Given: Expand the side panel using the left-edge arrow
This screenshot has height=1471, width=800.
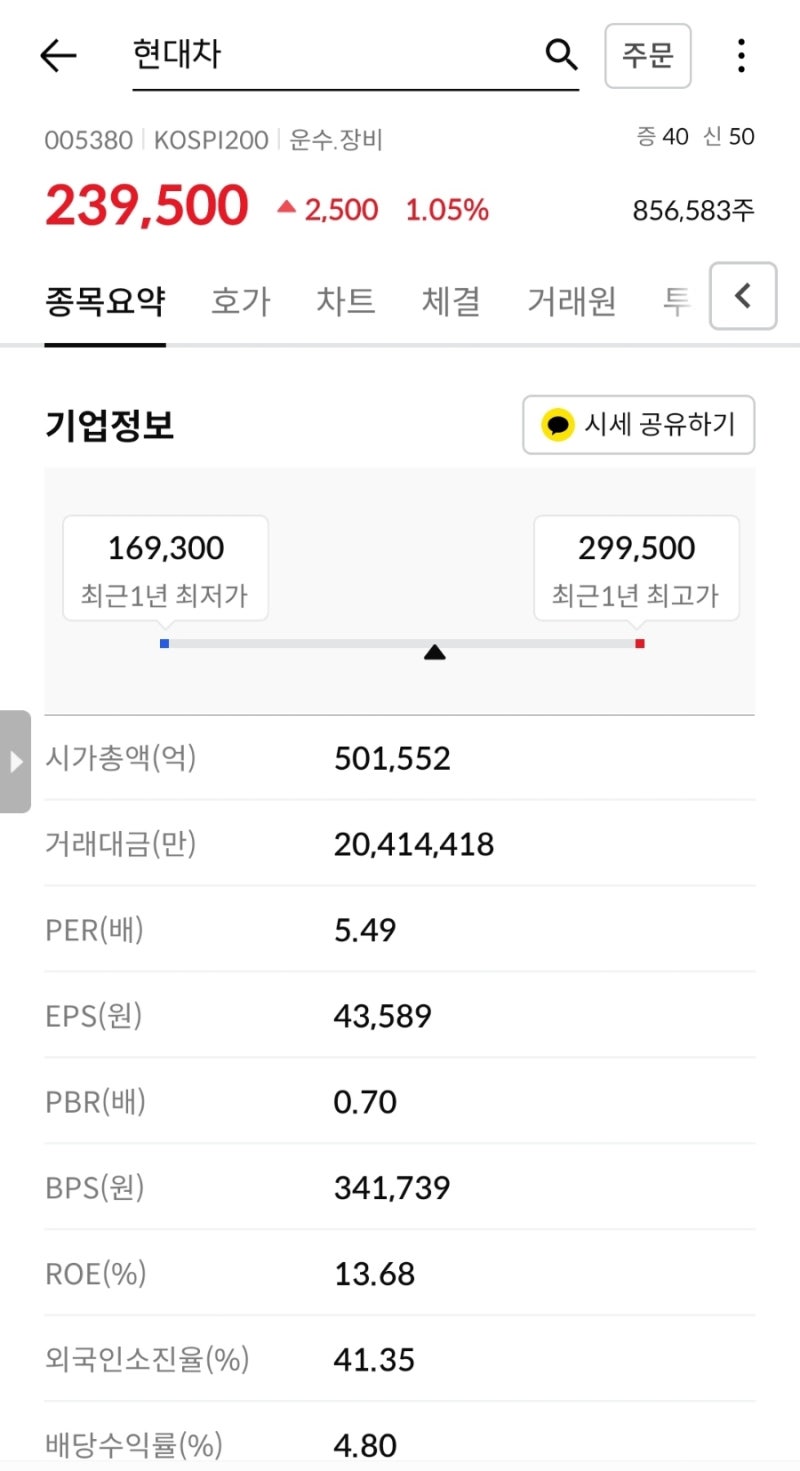Looking at the screenshot, I should (x=16, y=761).
